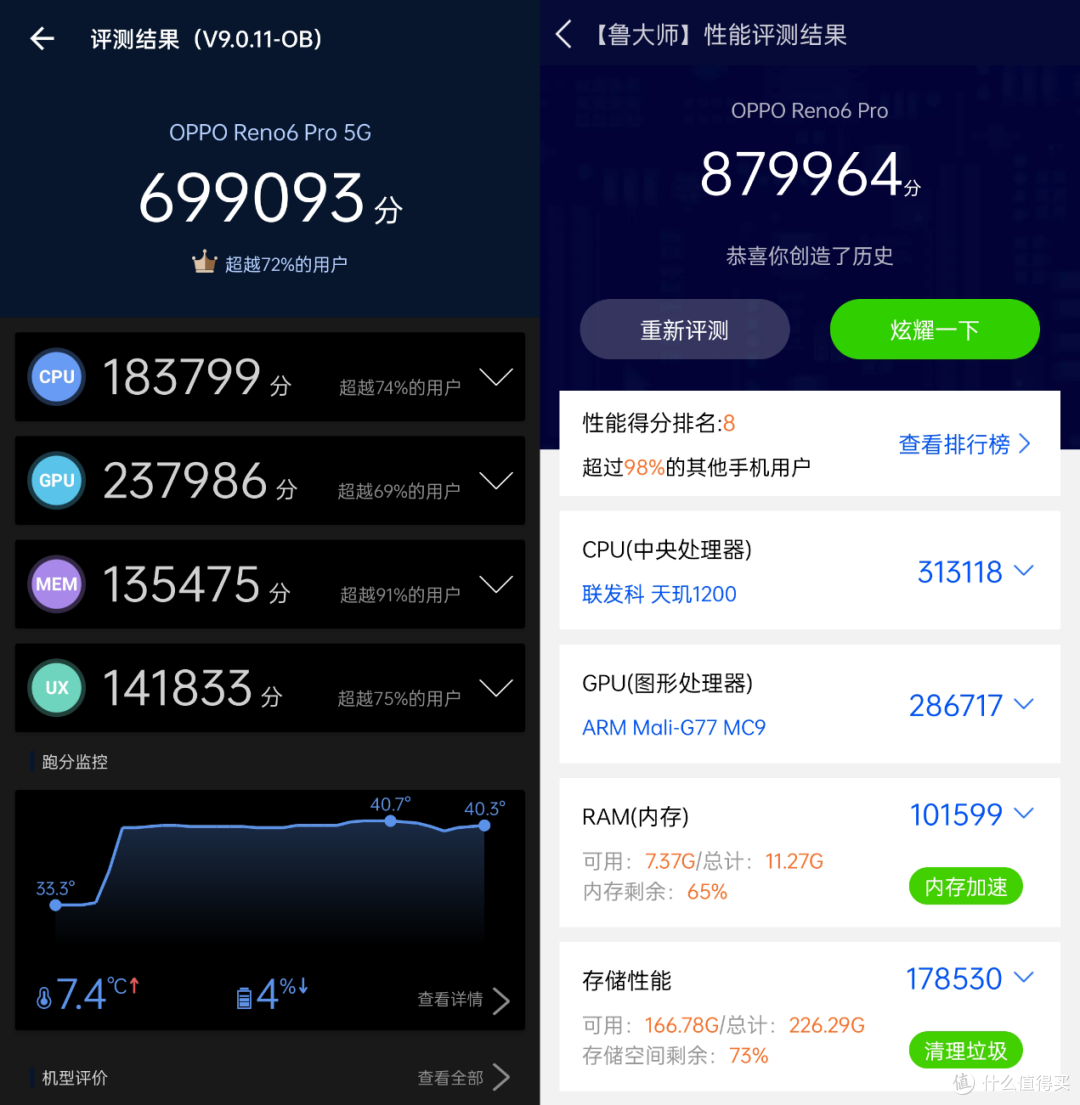Tap the back arrow on the 鲁大师 results screen
The height and width of the screenshot is (1105, 1080).
[x=563, y=33]
